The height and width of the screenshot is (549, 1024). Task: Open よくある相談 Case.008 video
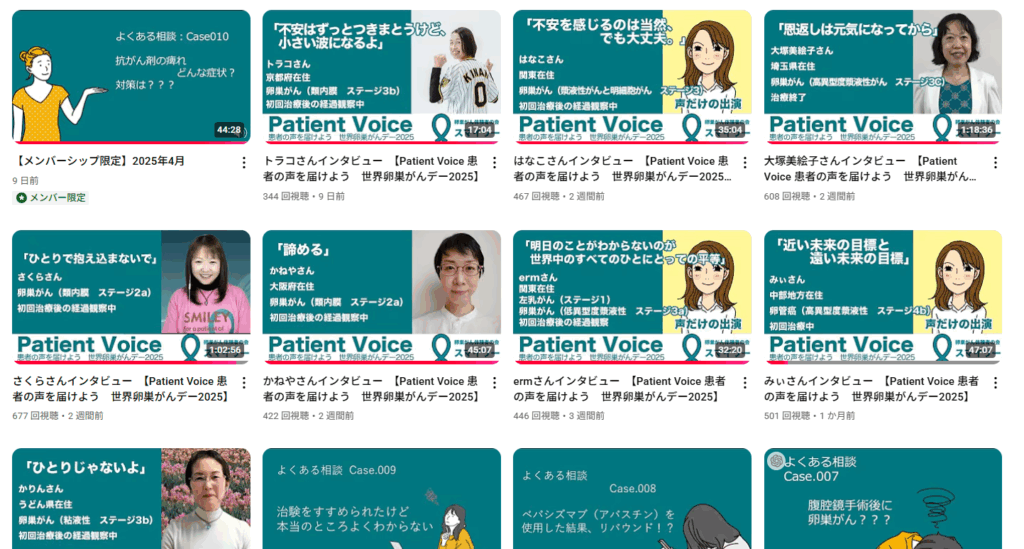[632, 499]
